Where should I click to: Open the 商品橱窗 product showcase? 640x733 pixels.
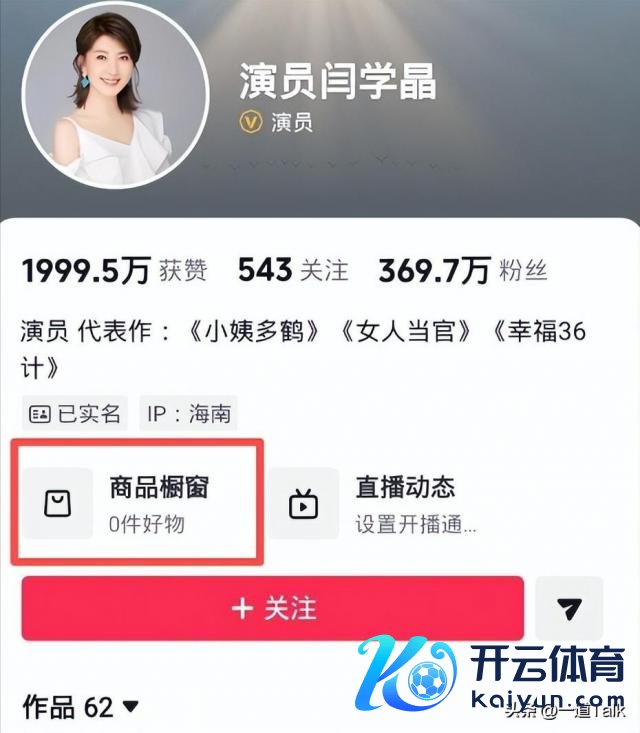click(x=140, y=503)
